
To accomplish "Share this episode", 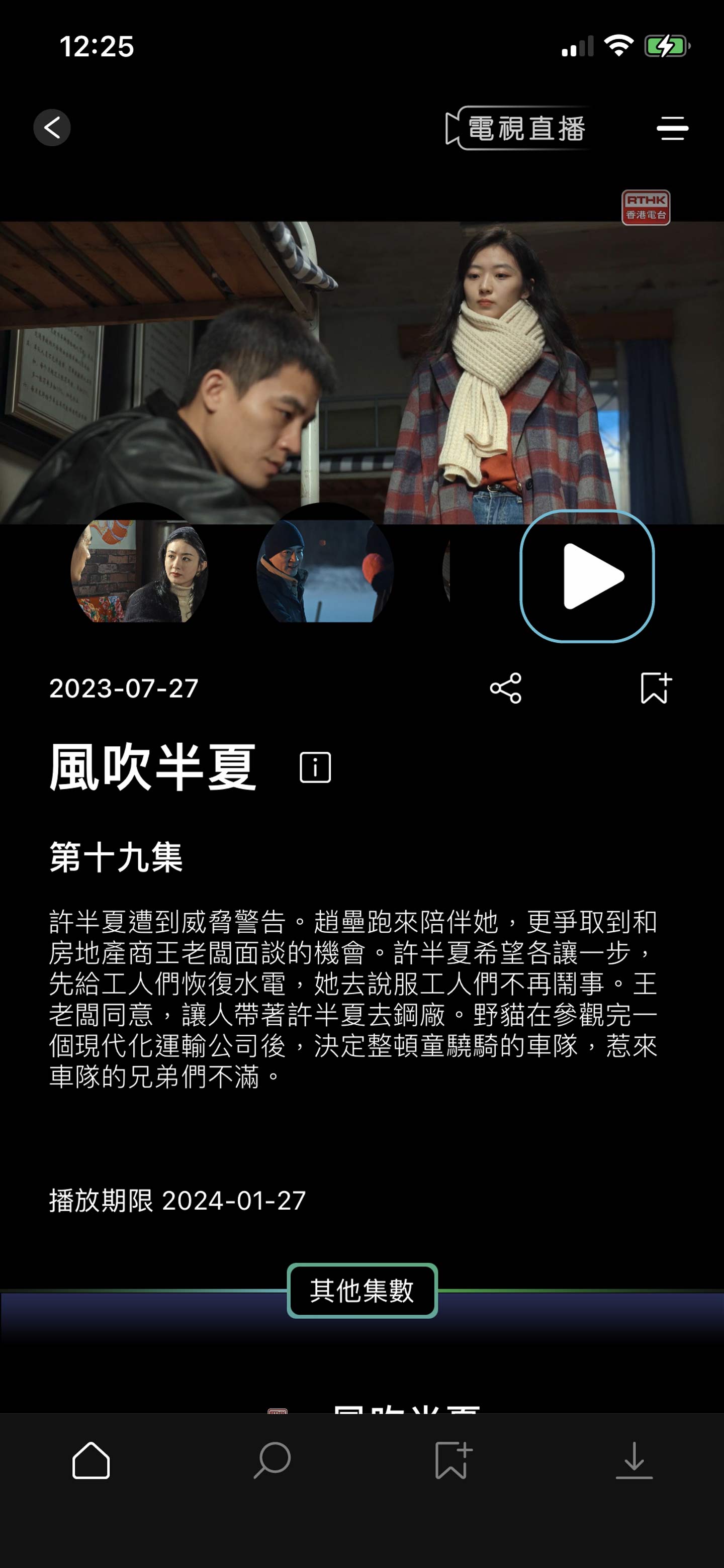I will pyautogui.click(x=505, y=689).
